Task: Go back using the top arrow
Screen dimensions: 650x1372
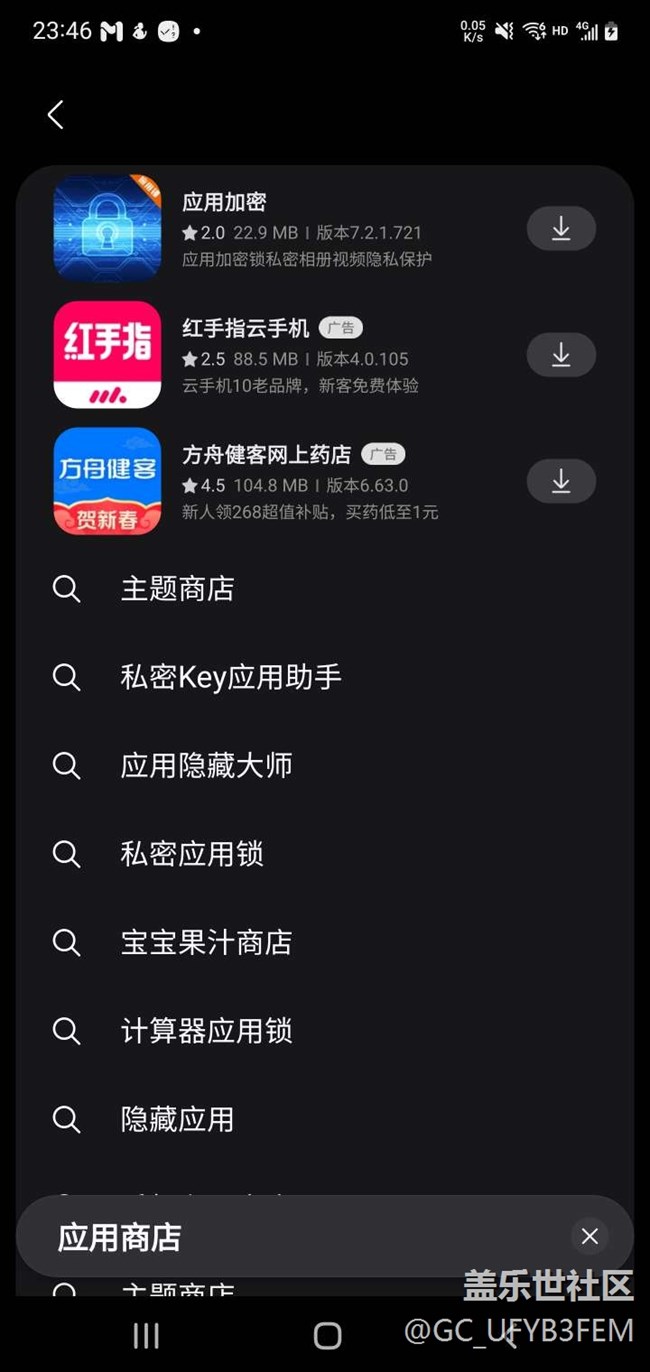Action: 56,115
